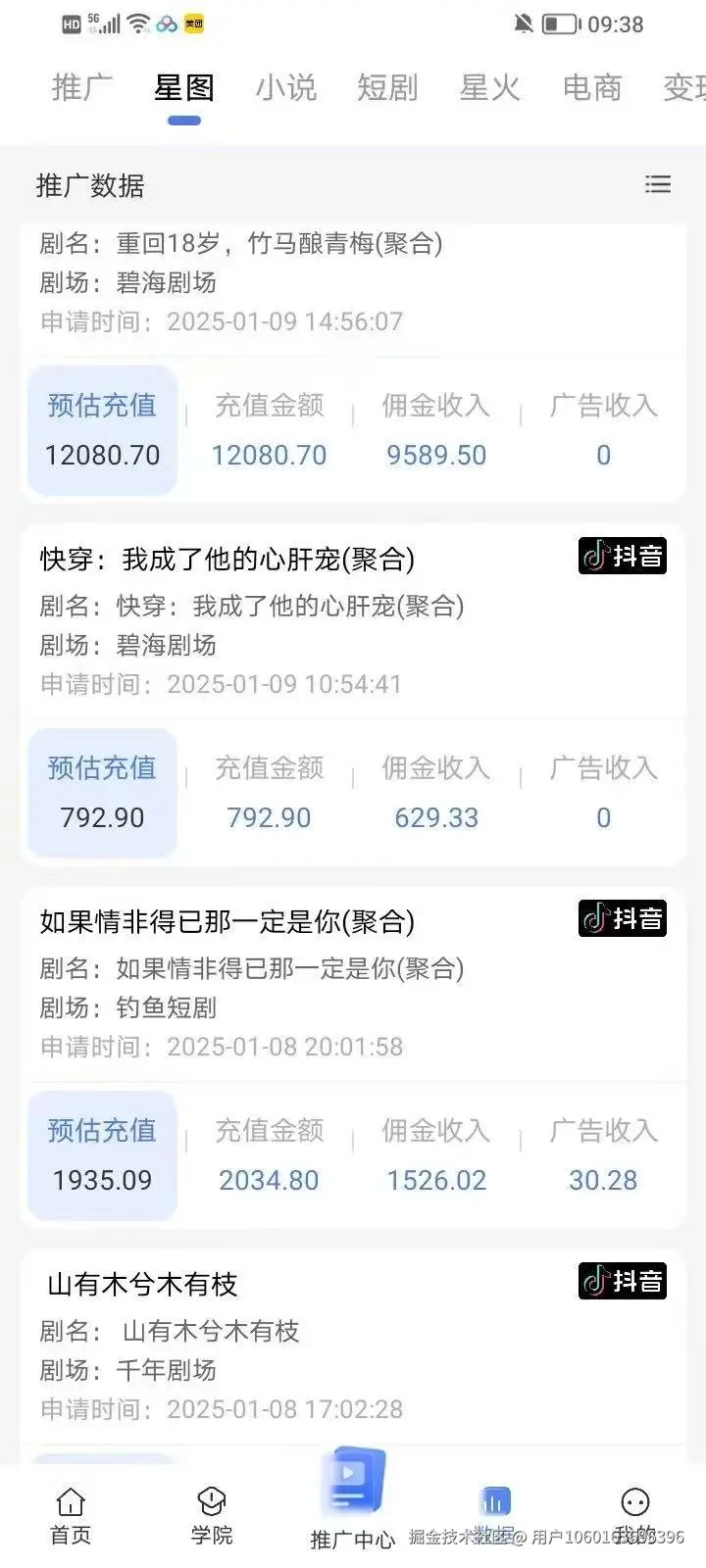The image size is (706, 1568).
Task: Switch to the 推广 top tab
Action: click(82, 88)
